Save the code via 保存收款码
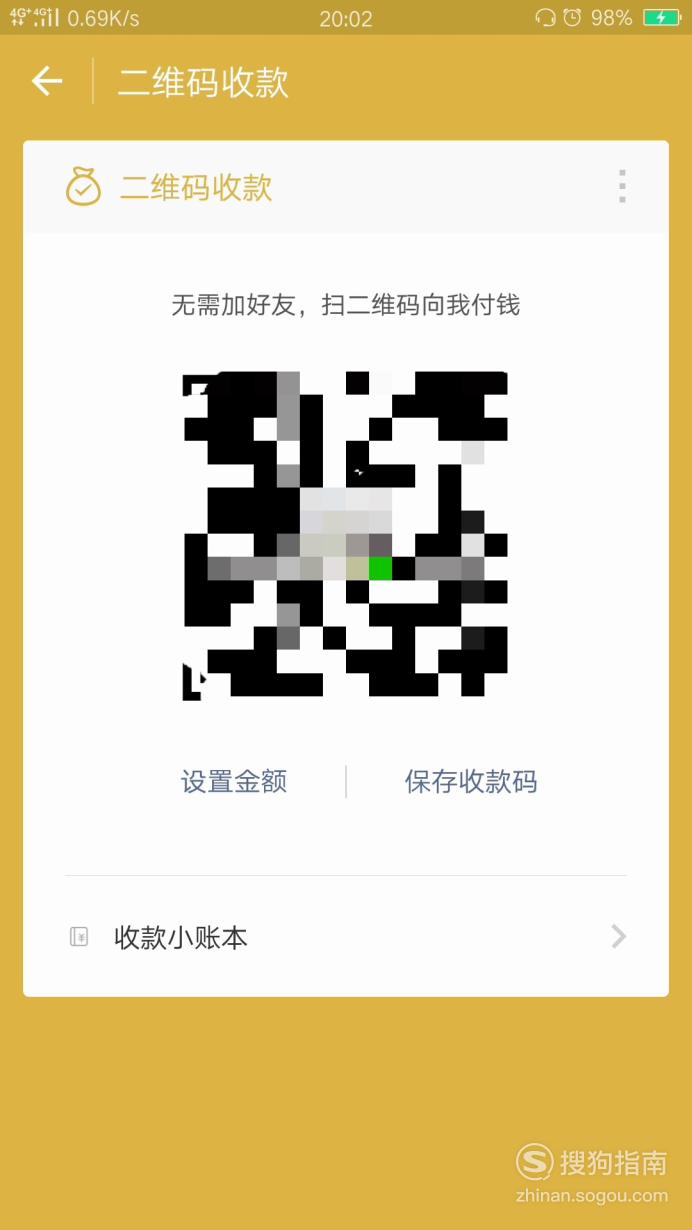Screen dimensions: 692x1230 pos(471,781)
